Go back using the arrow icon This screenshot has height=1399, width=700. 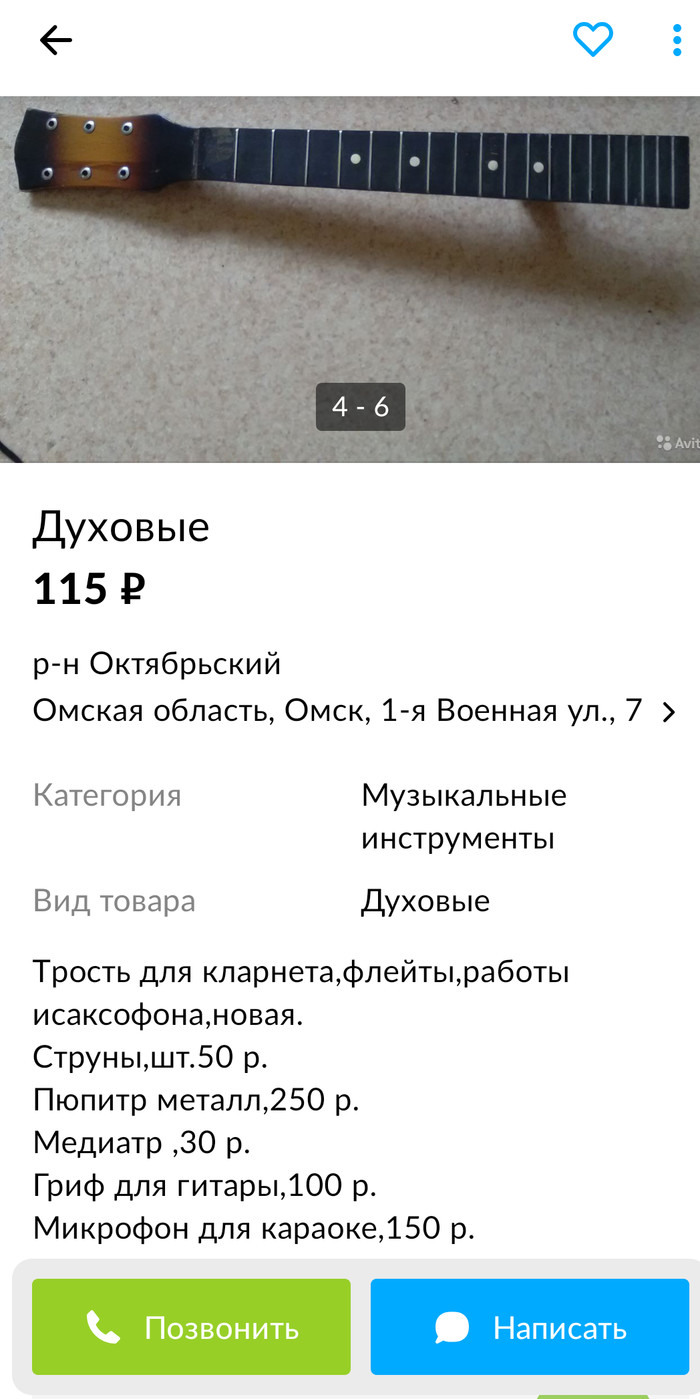pos(56,40)
